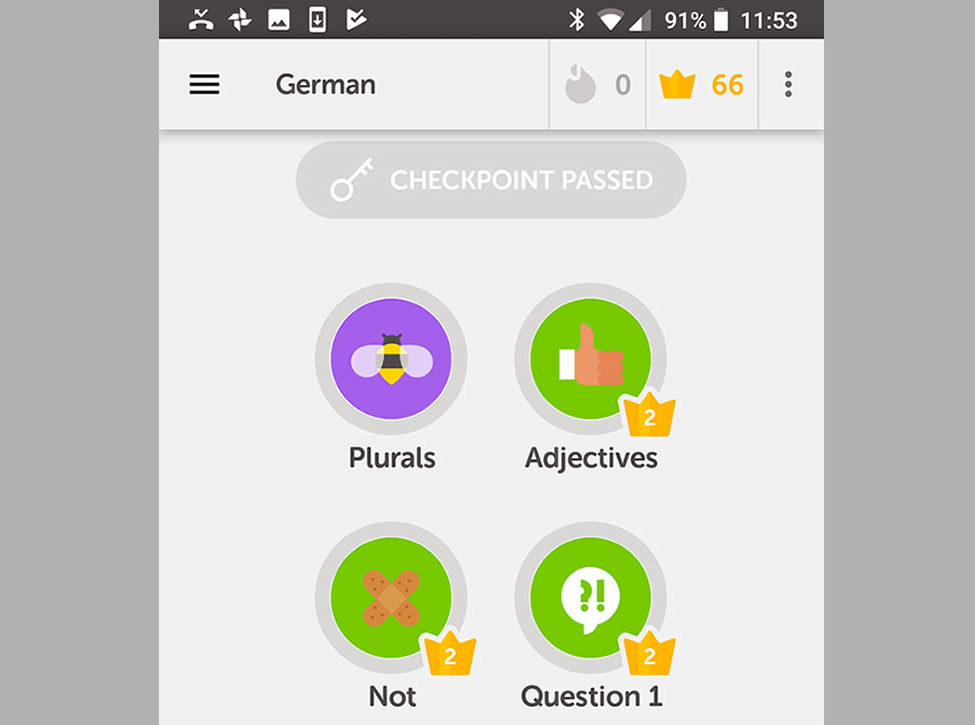The image size is (975, 725).
Task: View the streak flame counter
Action: click(x=598, y=85)
